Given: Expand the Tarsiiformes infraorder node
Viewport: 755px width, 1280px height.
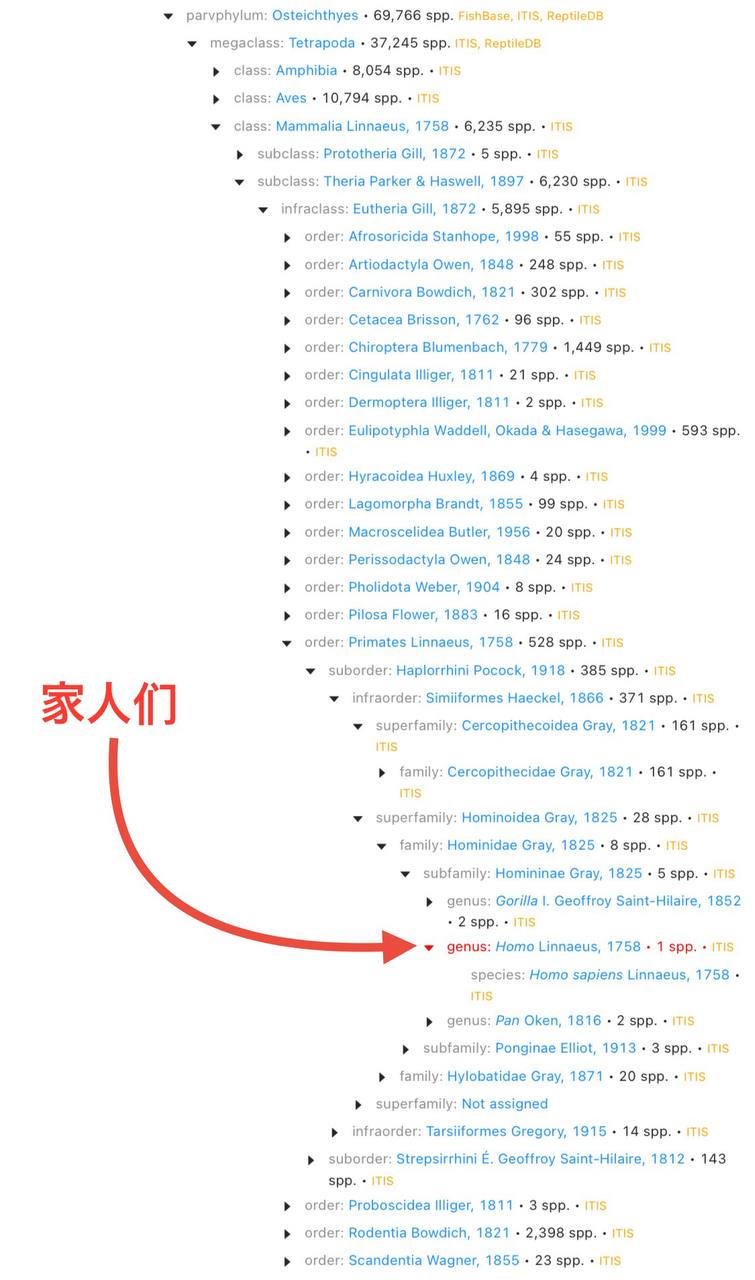Looking at the screenshot, I should 335,1132.
